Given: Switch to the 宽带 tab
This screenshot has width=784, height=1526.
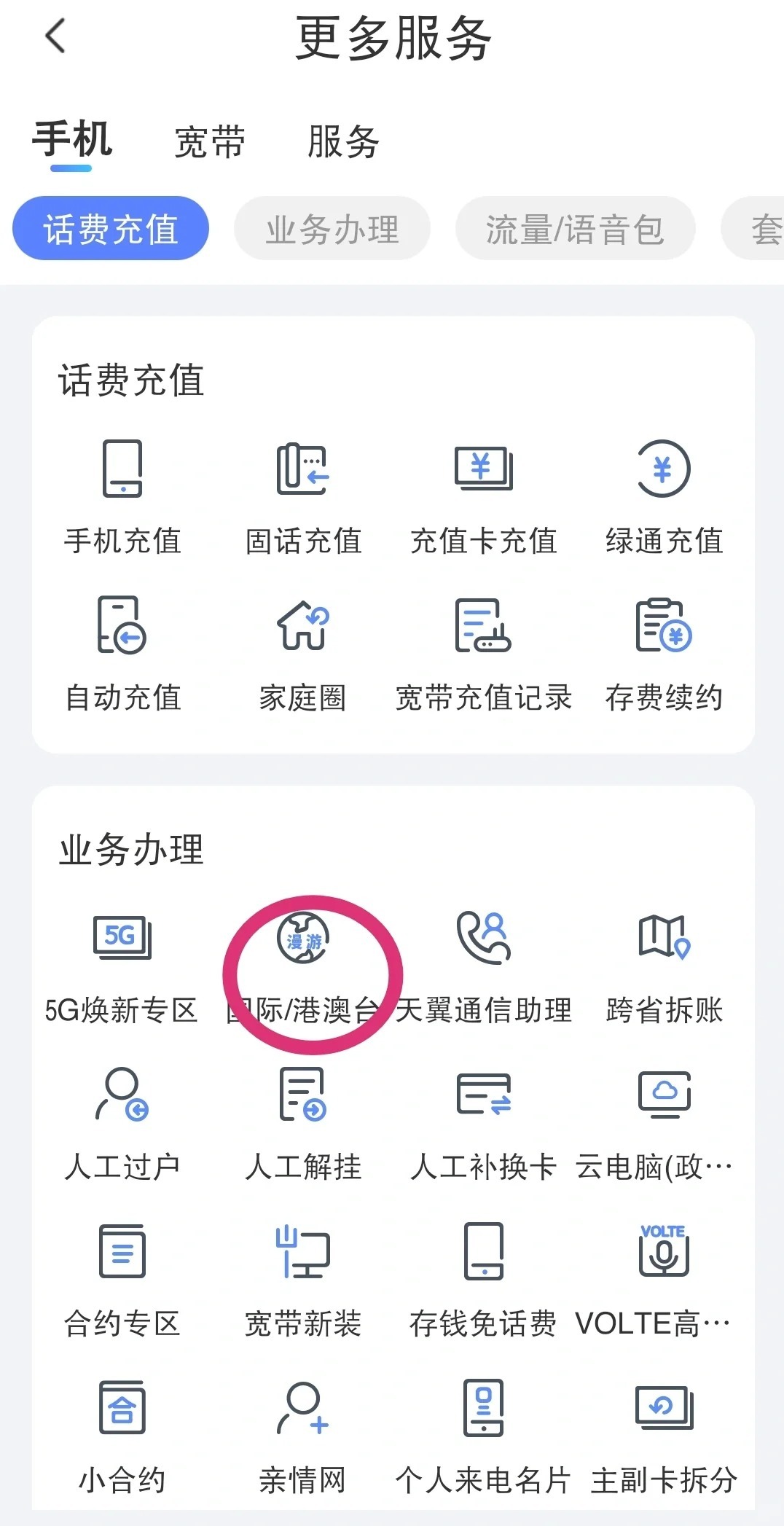Looking at the screenshot, I should (x=210, y=142).
